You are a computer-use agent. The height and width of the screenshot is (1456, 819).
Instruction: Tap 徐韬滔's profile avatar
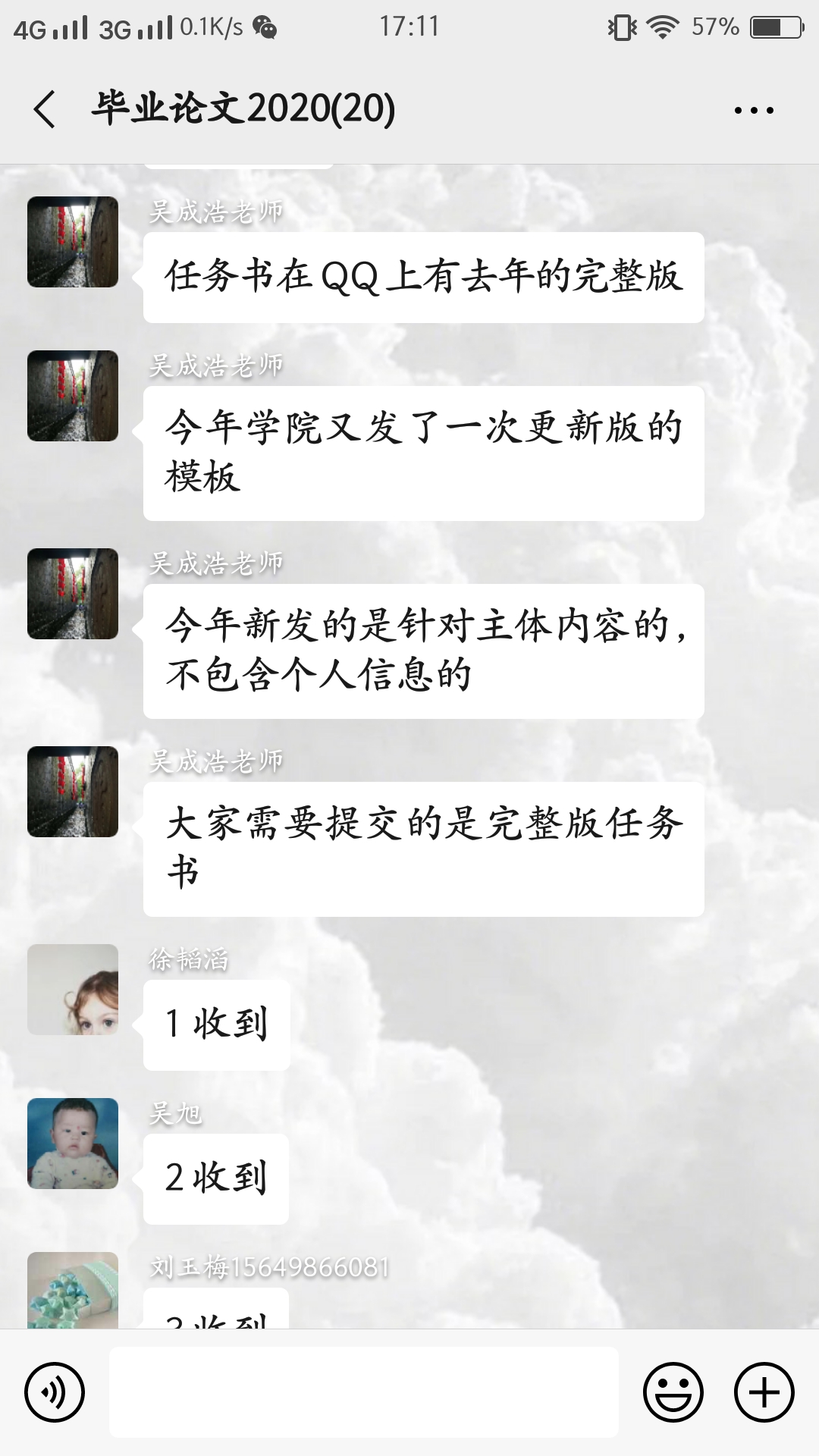pyautogui.click(x=73, y=990)
